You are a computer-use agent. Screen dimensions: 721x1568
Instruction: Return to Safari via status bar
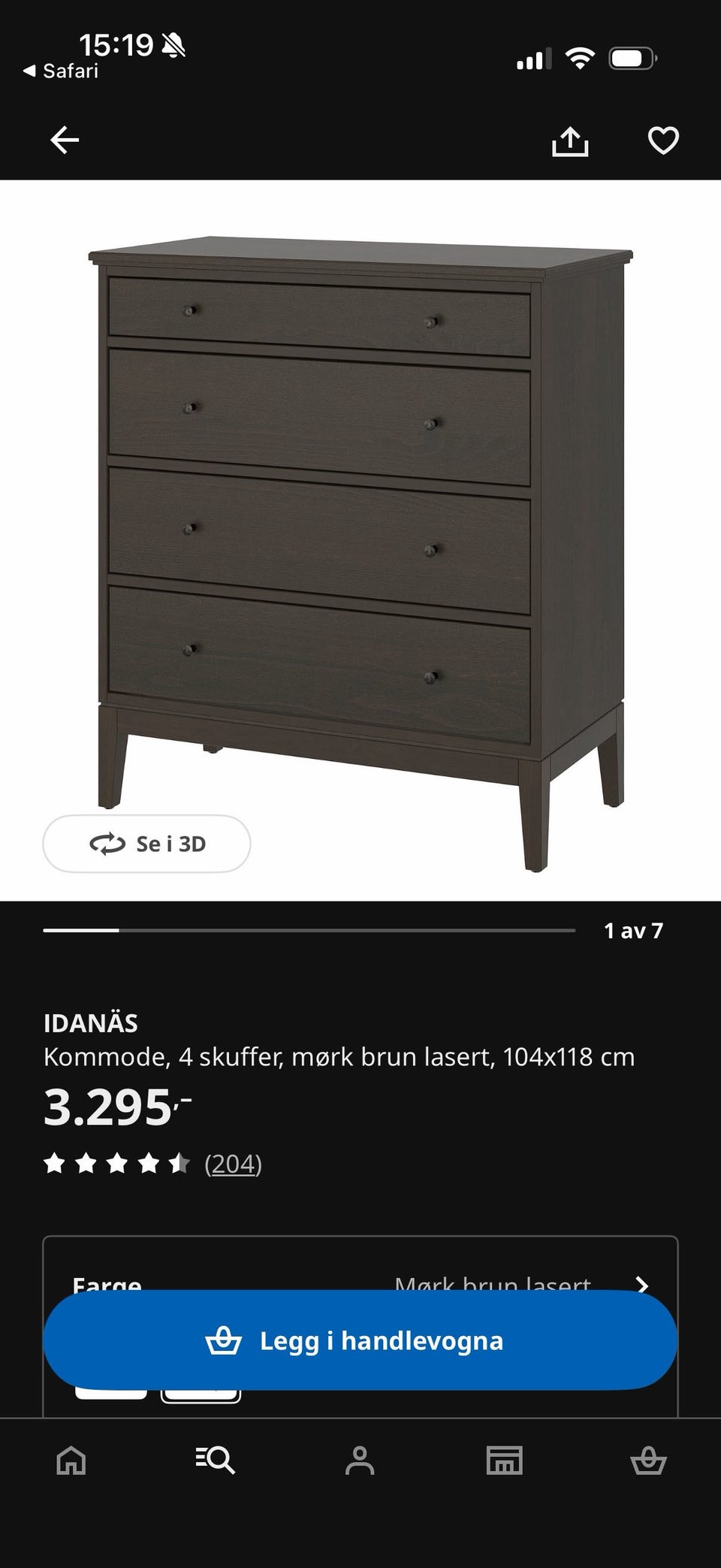62,71
